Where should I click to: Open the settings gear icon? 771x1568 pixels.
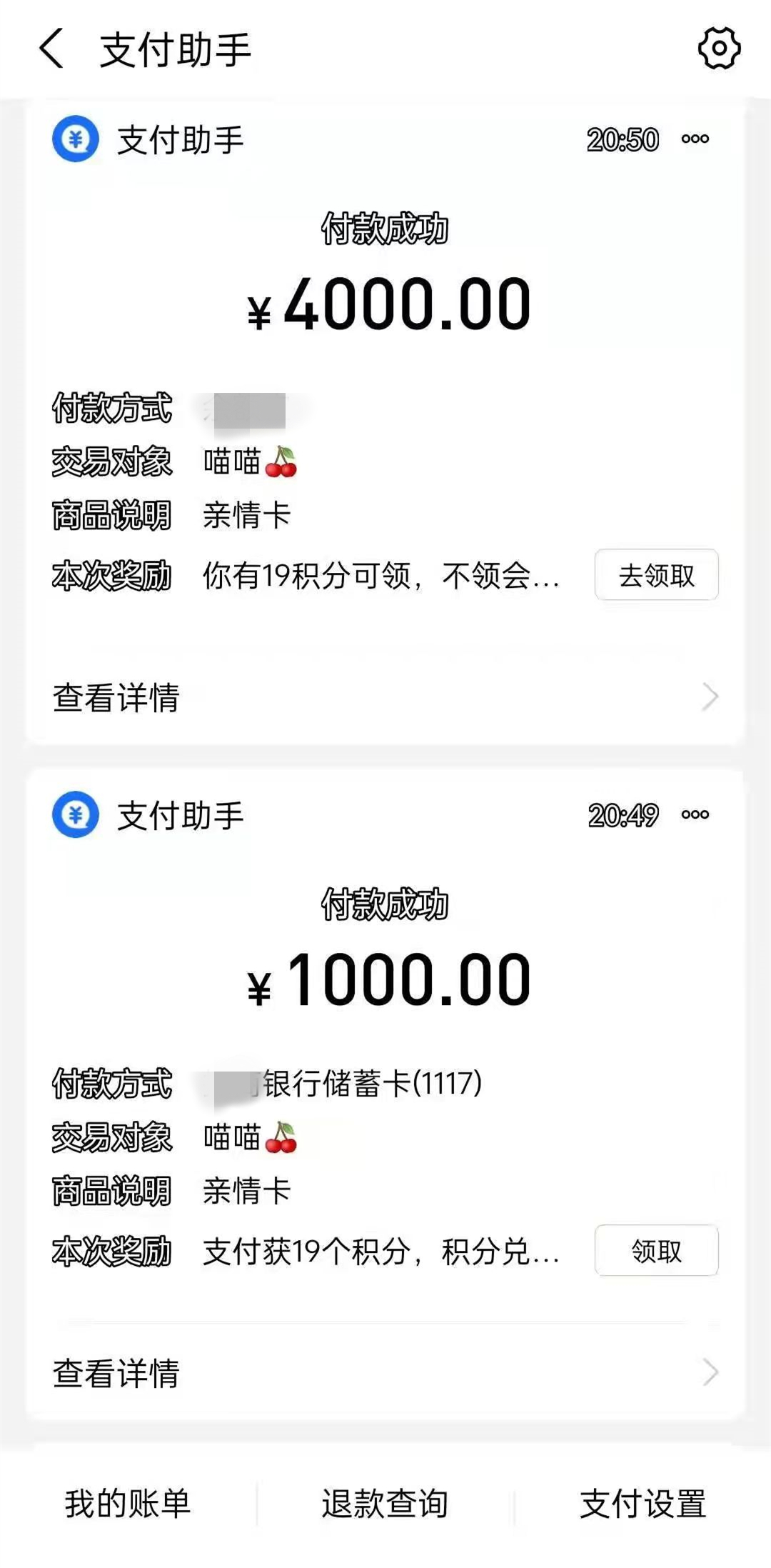point(719,49)
